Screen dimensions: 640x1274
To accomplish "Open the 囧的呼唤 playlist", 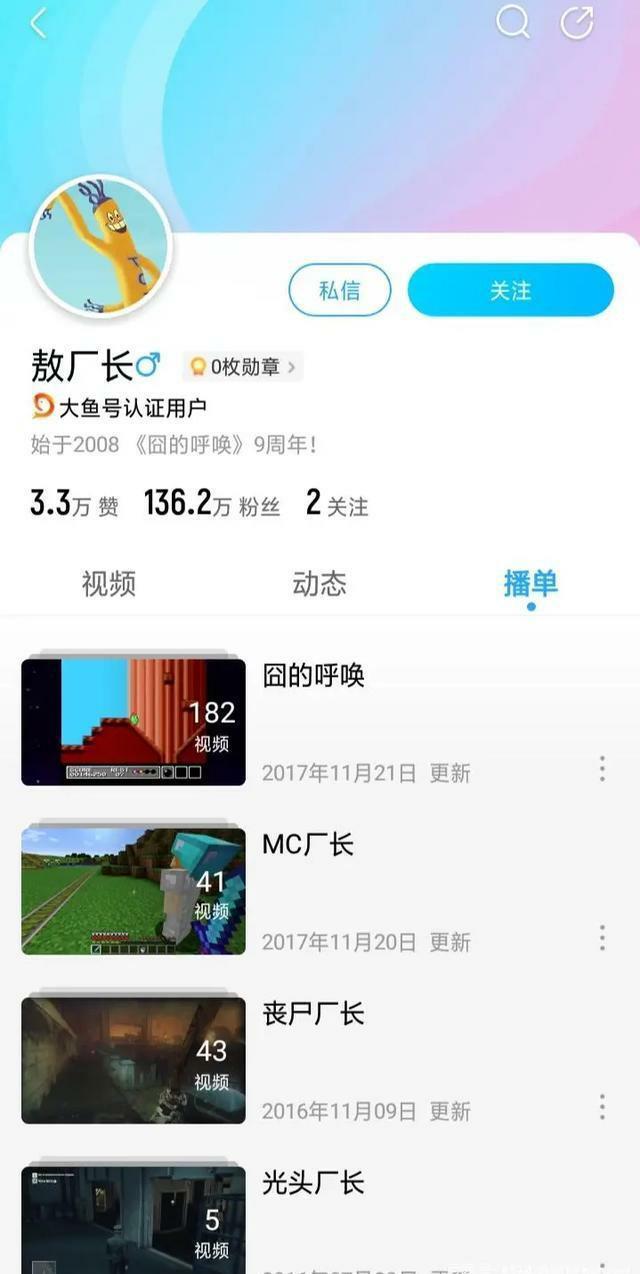I will tap(134, 721).
